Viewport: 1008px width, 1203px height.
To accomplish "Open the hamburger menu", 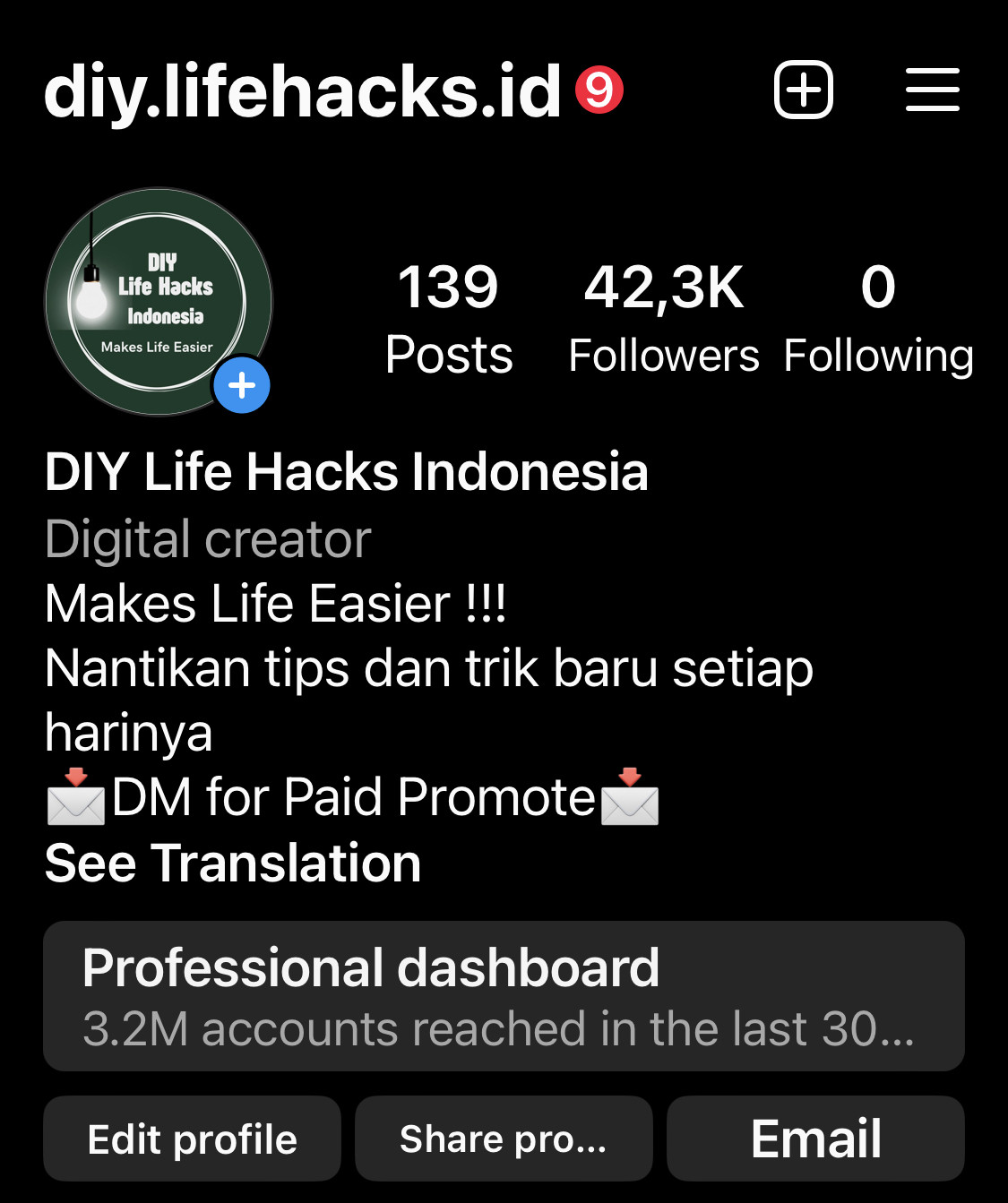I will [x=932, y=90].
